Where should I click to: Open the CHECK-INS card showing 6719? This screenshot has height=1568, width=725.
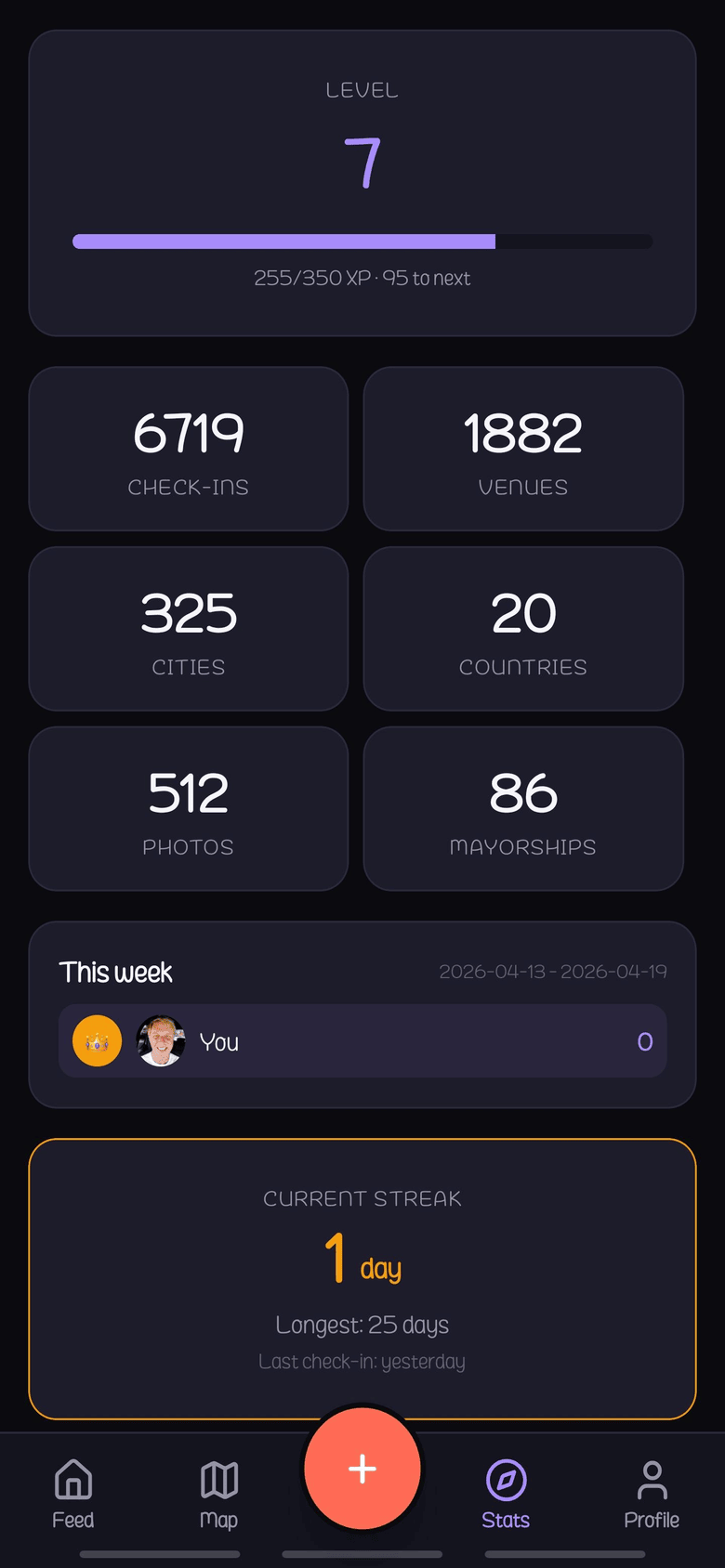(189, 449)
